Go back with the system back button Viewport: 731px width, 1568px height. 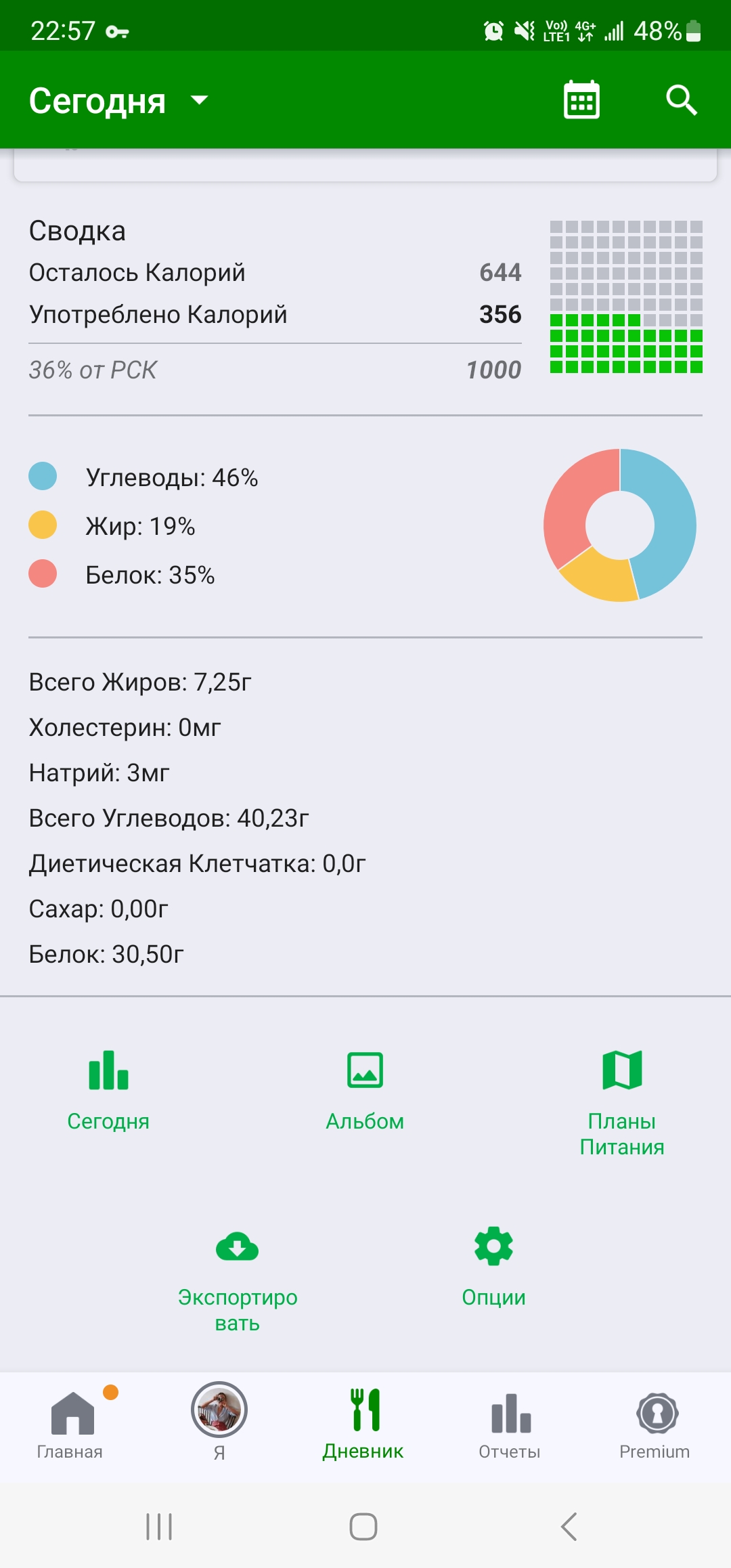[569, 1527]
